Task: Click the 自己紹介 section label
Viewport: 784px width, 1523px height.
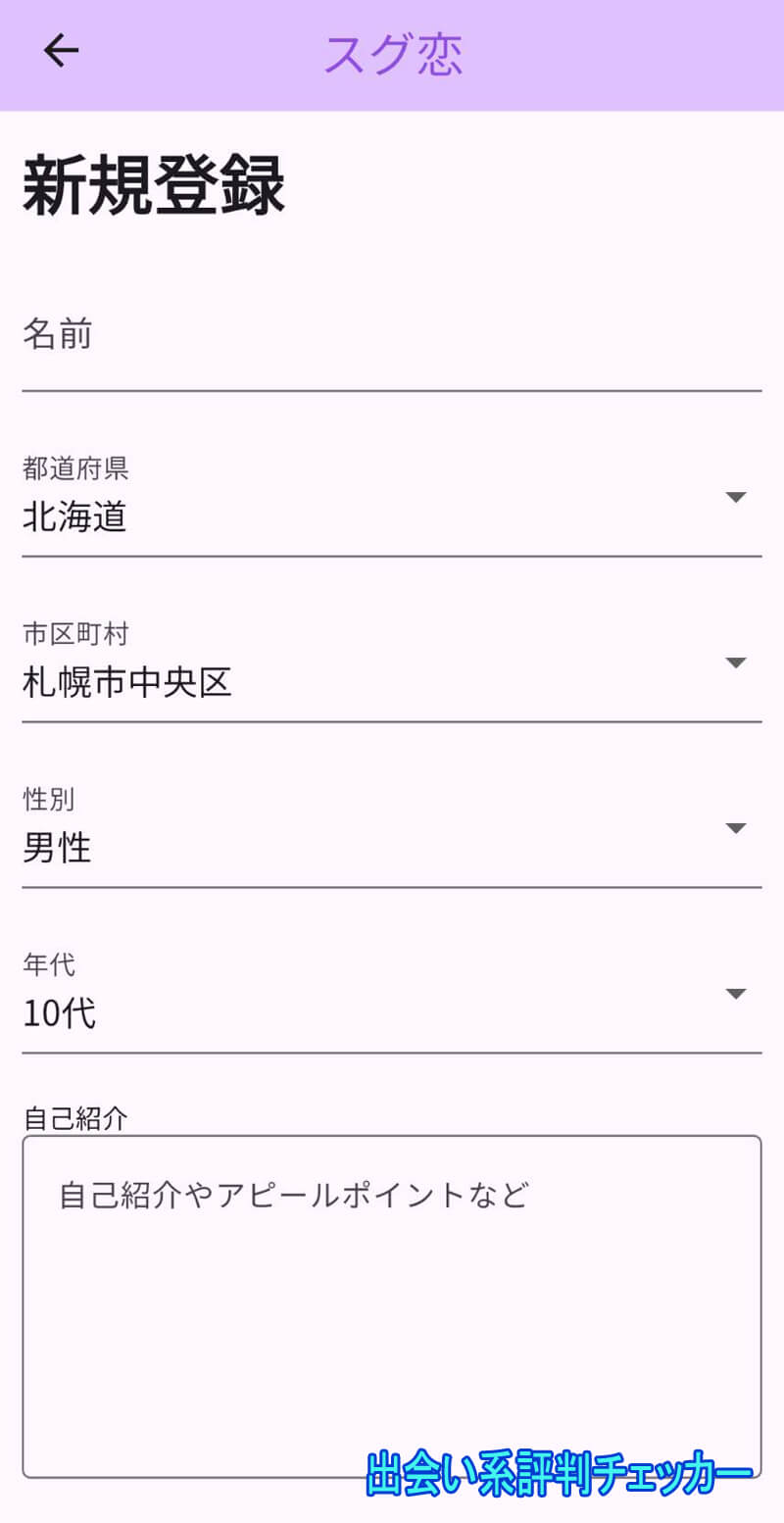Action: click(73, 1117)
